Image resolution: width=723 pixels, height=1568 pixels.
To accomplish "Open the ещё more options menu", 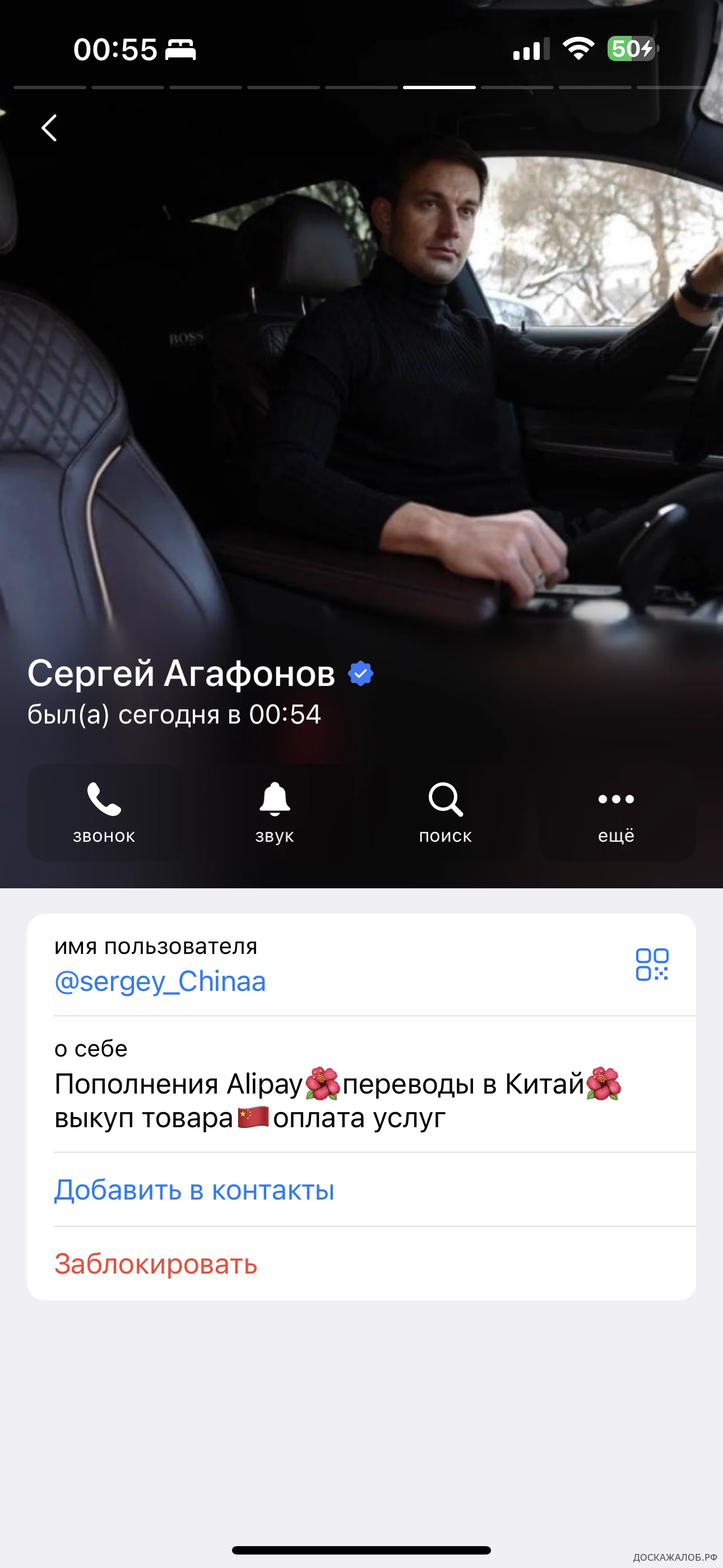I will [x=616, y=812].
